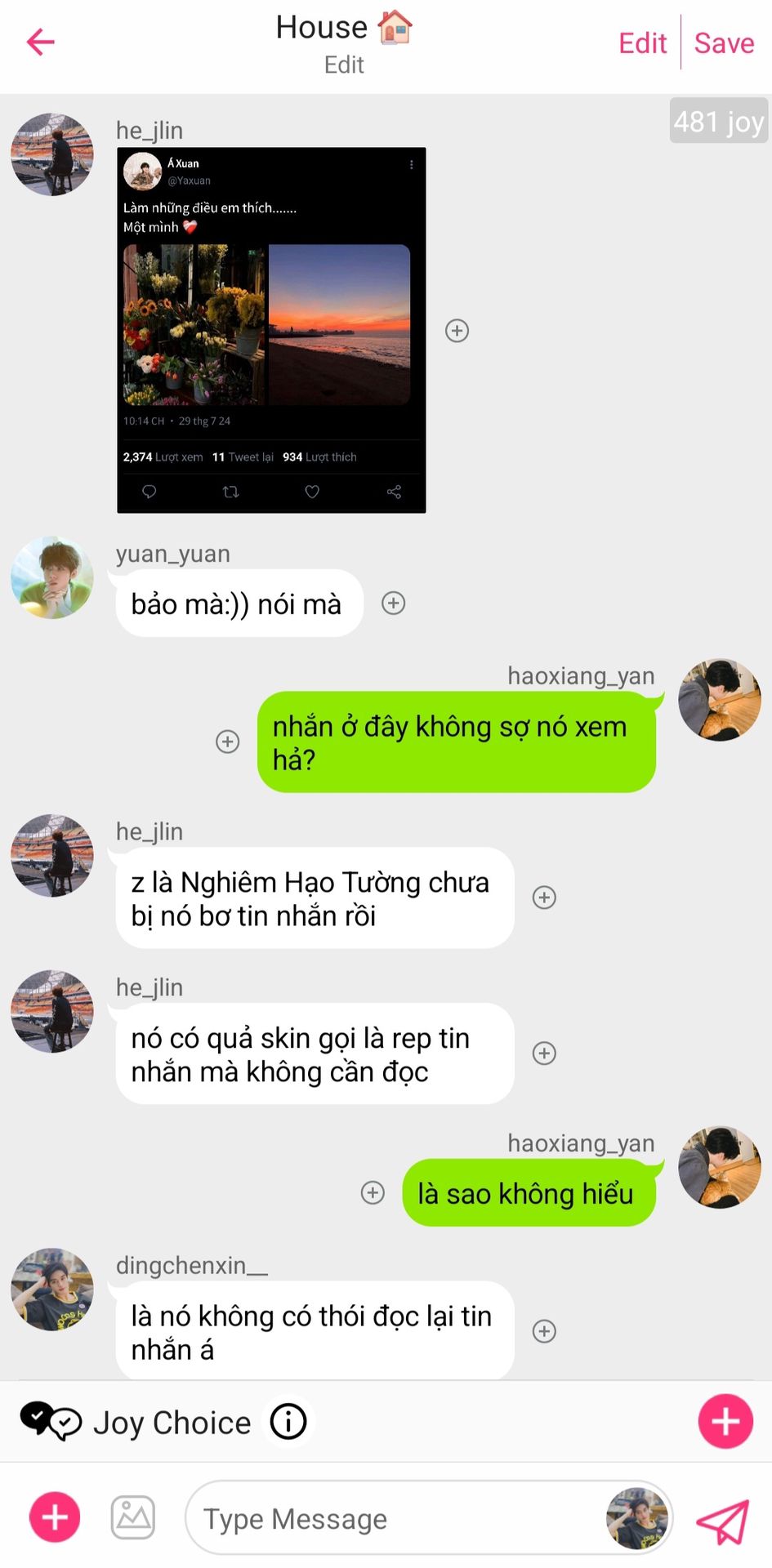The image size is (772, 1568).
Task: Send the message with paper plane
Action: (x=723, y=1521)
